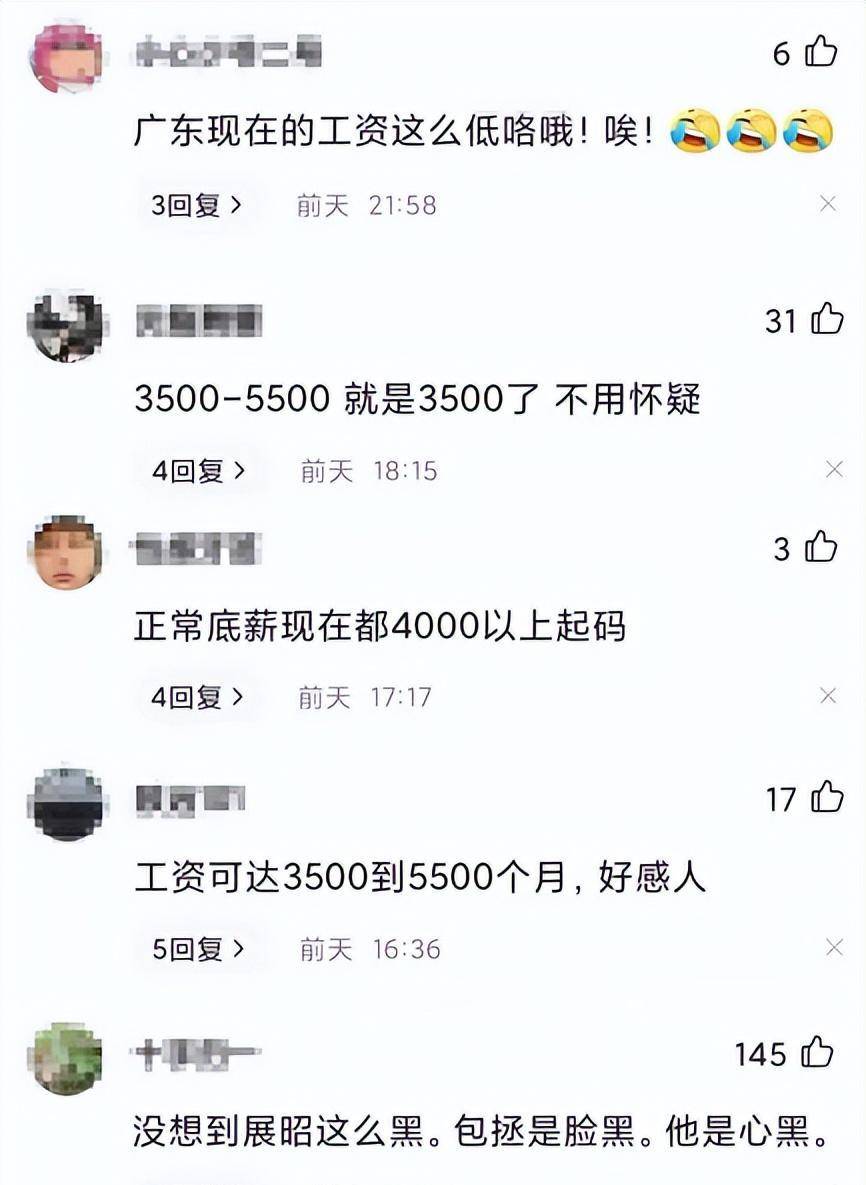Image resolution: width=866 pixels, height=1185 pixels.
Task: Expand 4回复 under the 不用怀疑 comment
Action: [x=198, y=470]
